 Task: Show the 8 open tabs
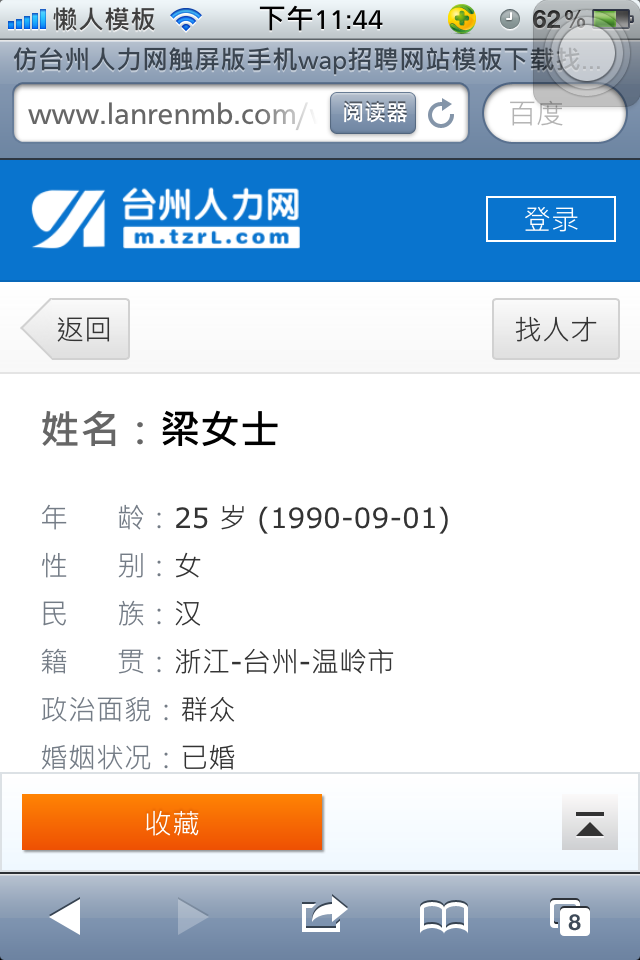pos(570,915)
